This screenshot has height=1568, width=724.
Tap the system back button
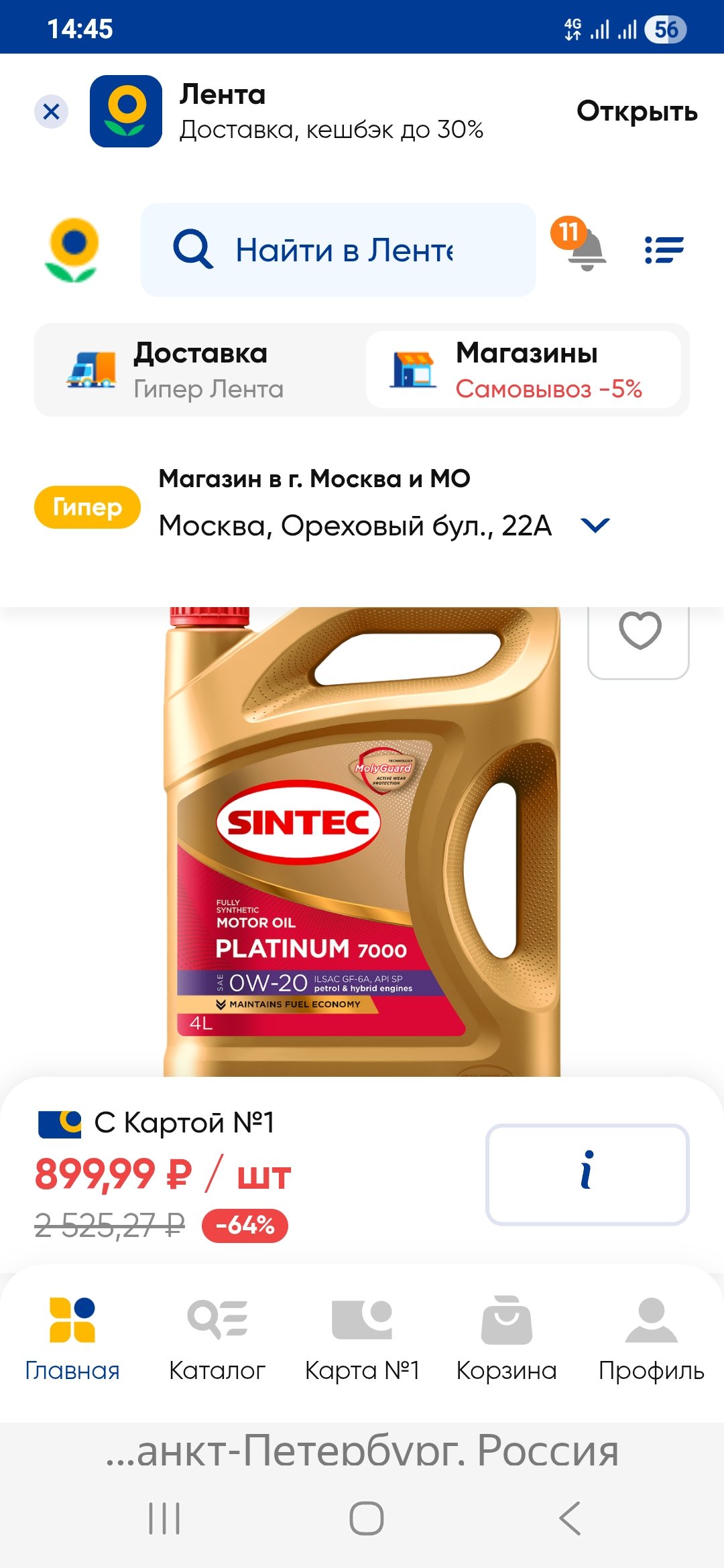pyautogui.click(x=570, y=1518)
